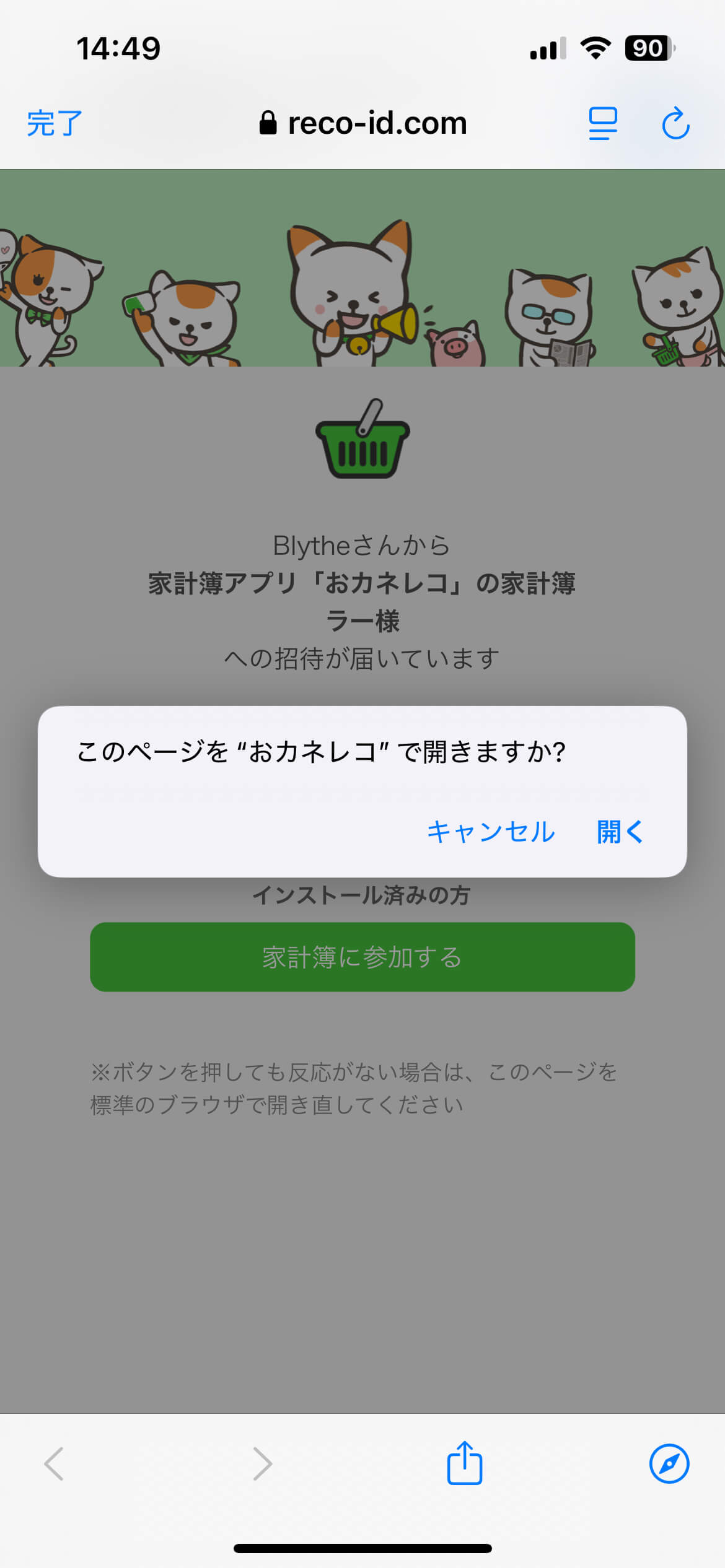Dismiss the dialog with キャンセル

click(491, 832)
